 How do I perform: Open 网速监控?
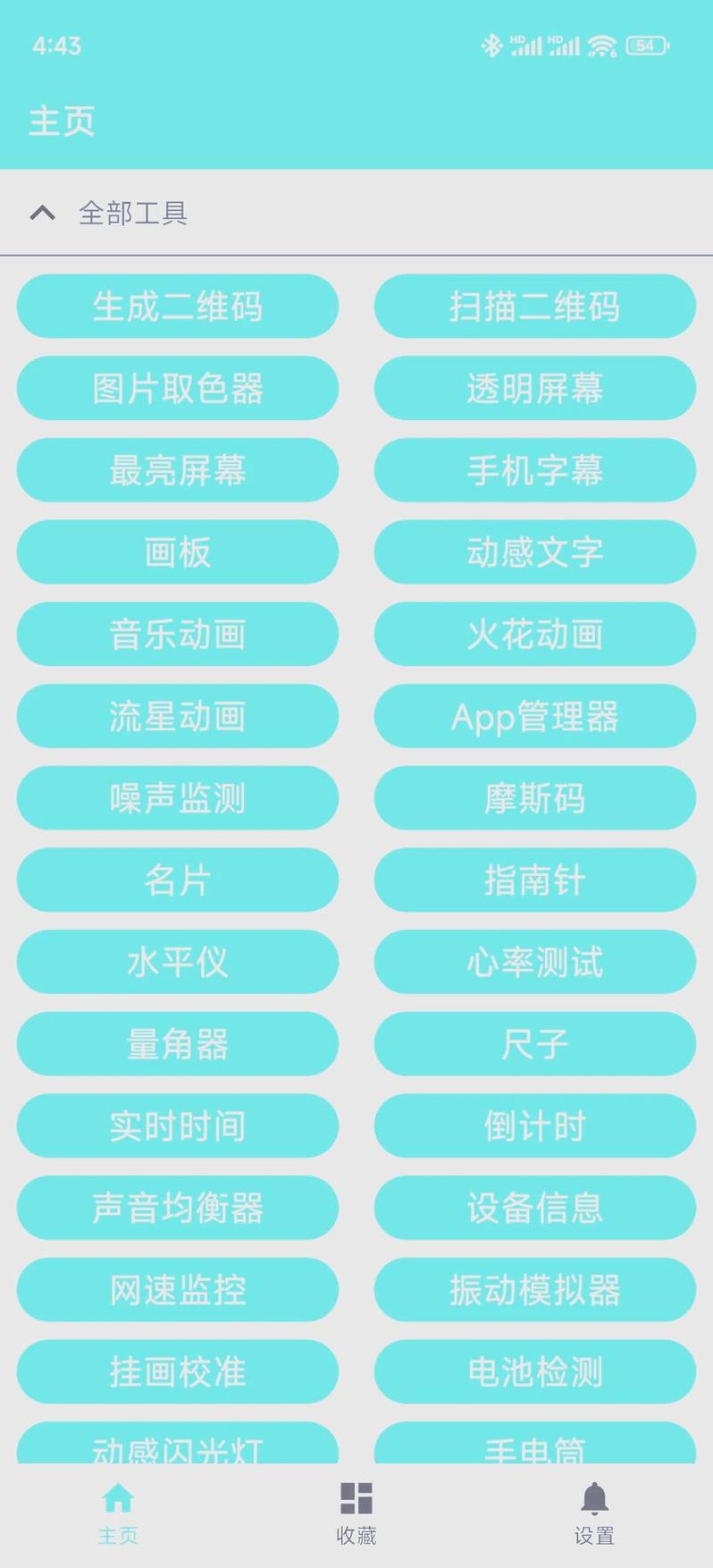click(178, 1290)
